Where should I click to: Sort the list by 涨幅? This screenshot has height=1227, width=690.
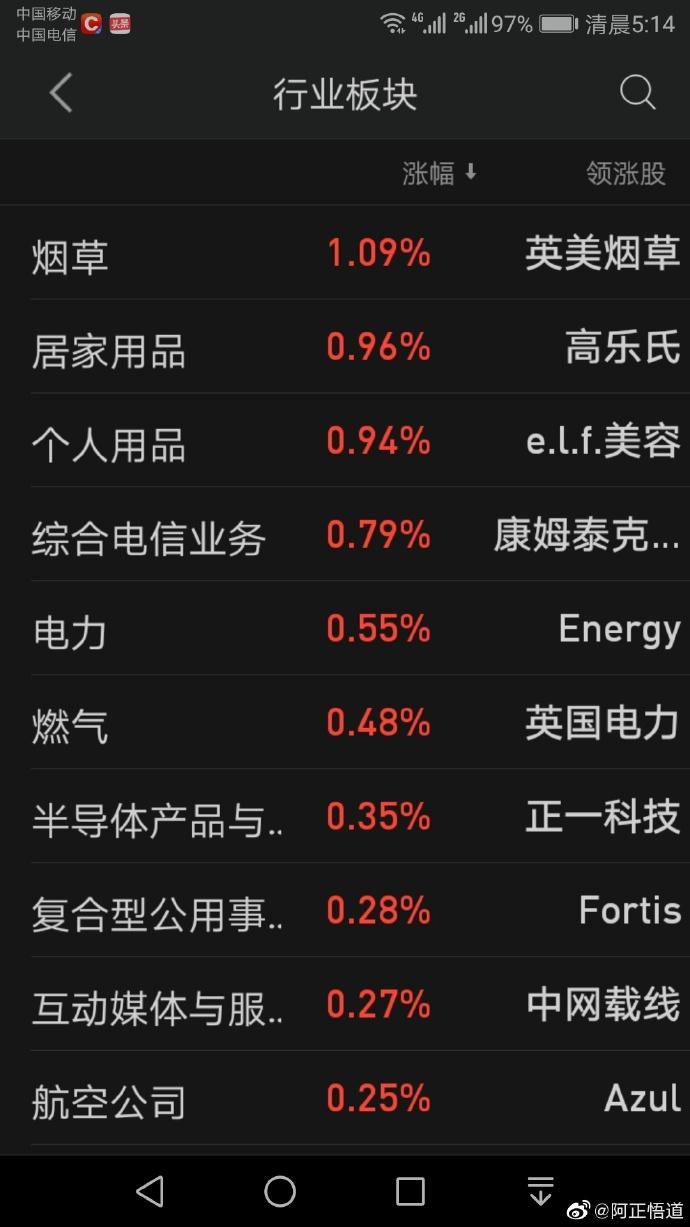[439, 173]
